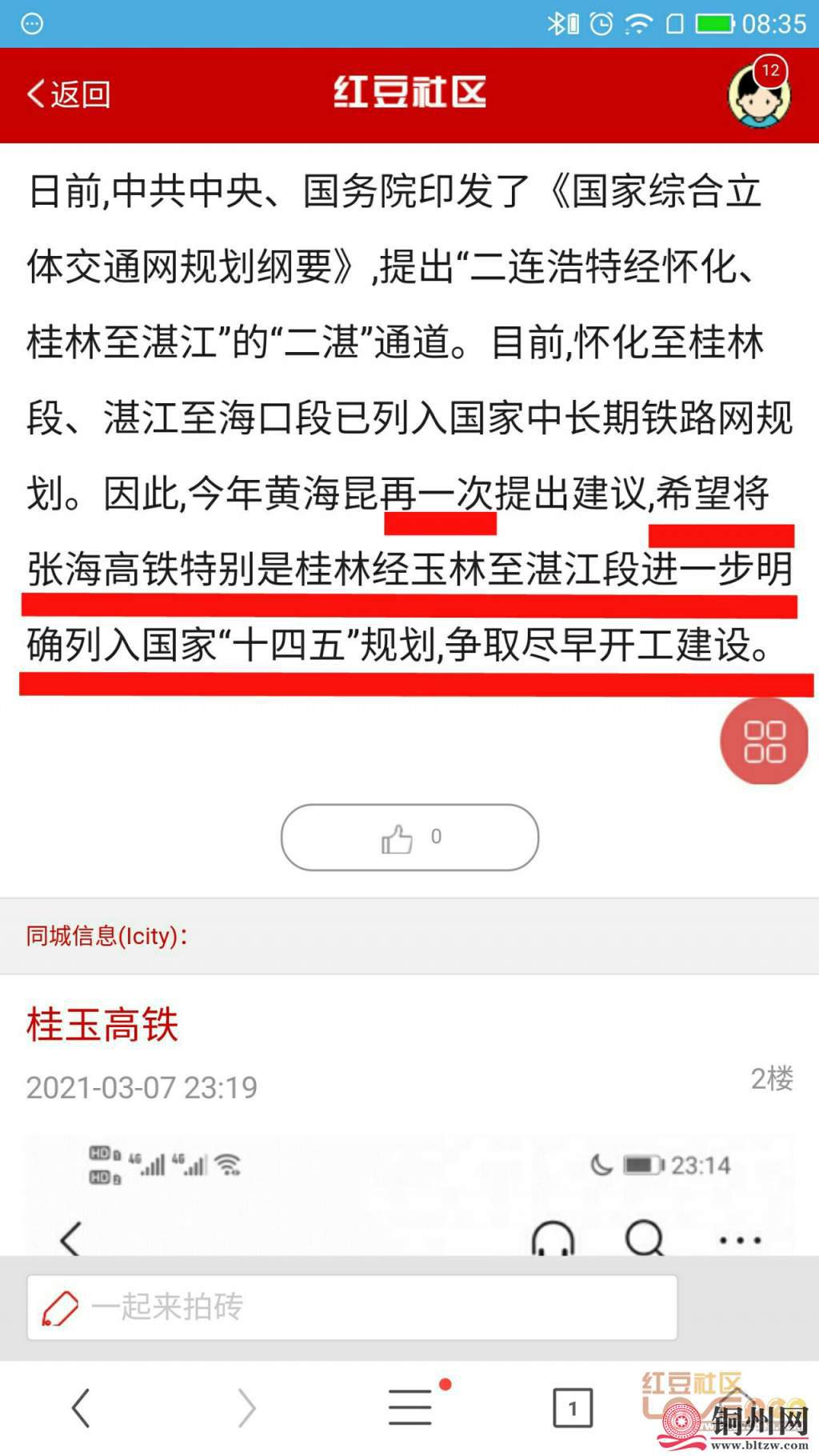Navigate back with the browser back arrow
819x1456 pixels.
[x=82, y=1408]
